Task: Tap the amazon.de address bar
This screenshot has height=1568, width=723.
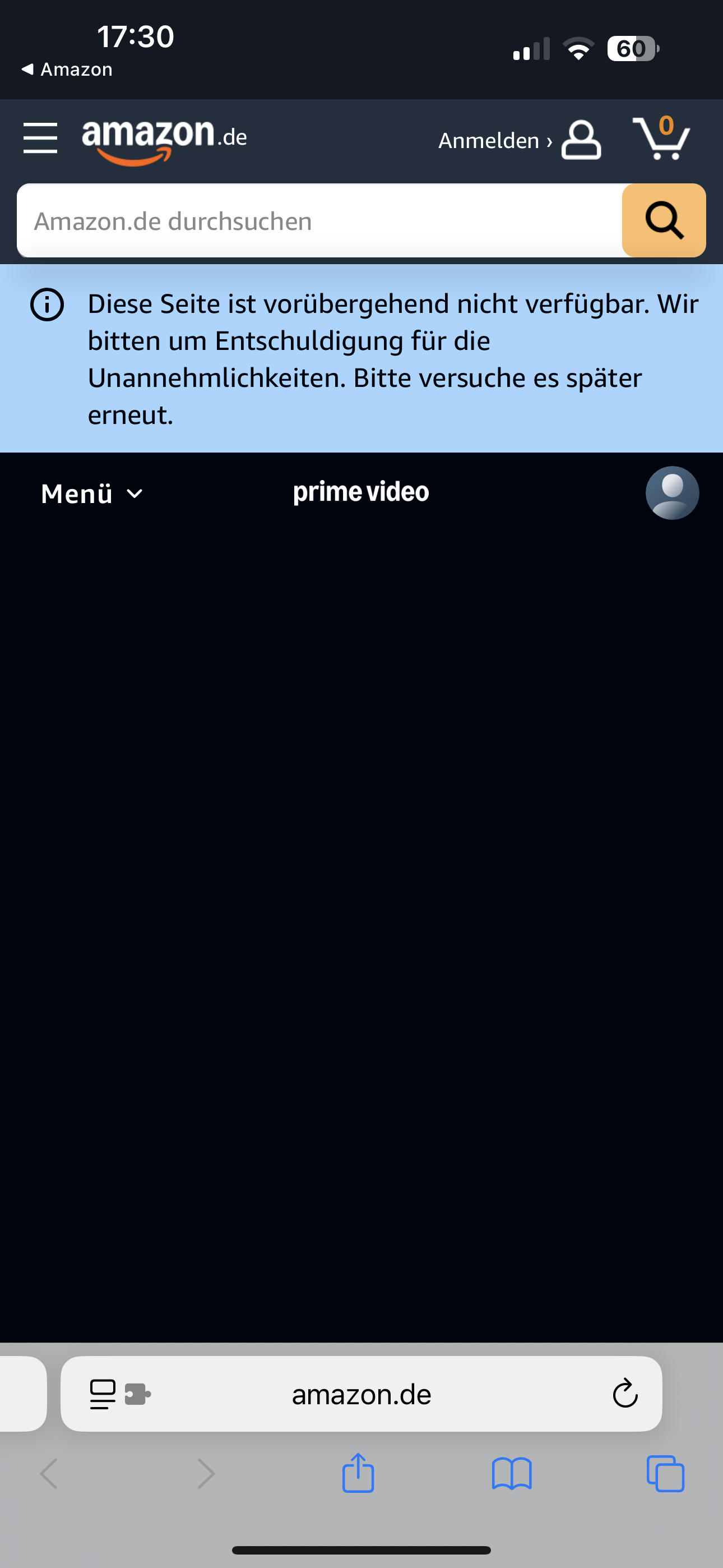Action: pyautogui.click(x=361, y=1394)
